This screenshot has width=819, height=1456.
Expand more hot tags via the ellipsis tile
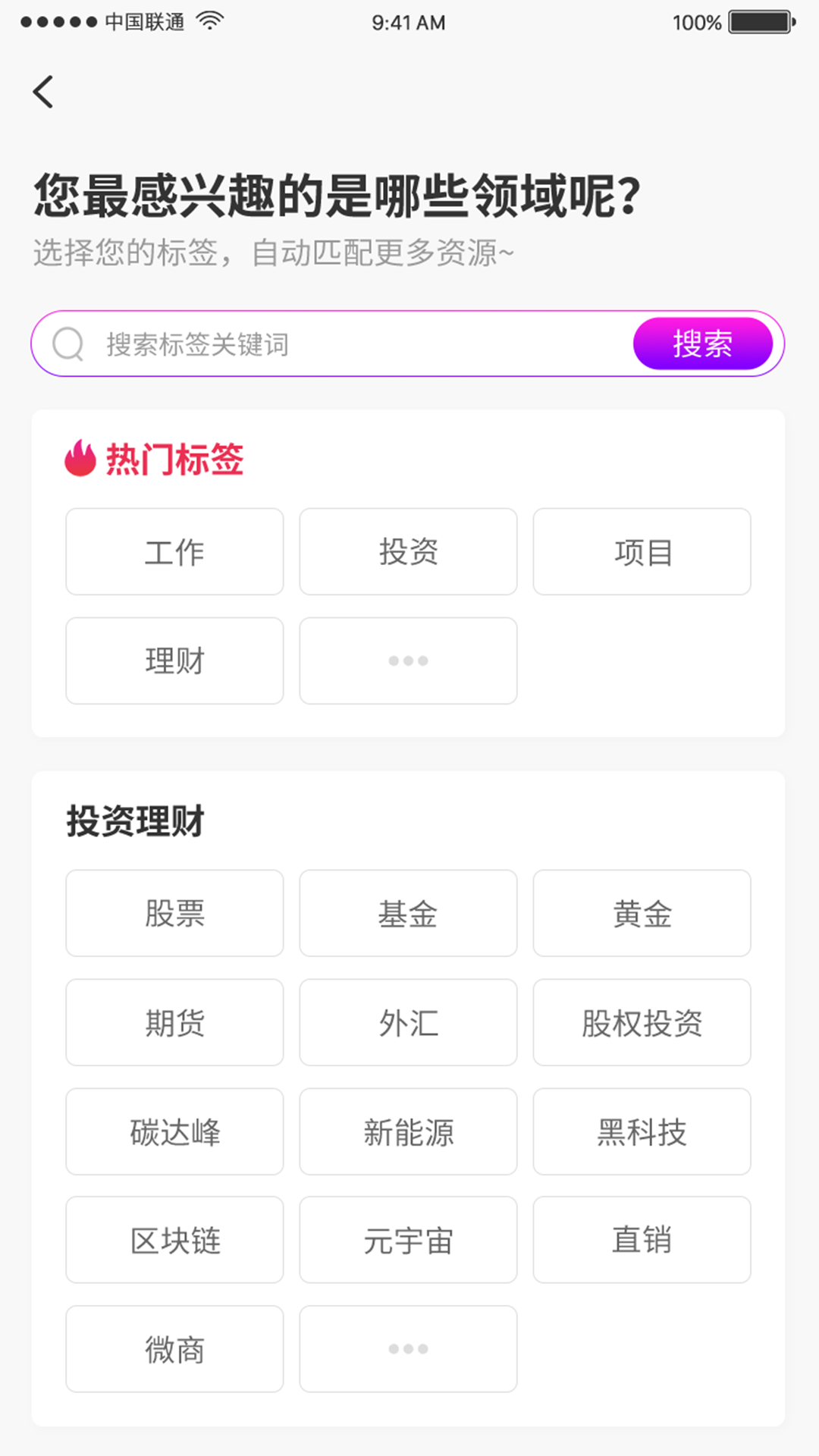click(x=408, y=660)
